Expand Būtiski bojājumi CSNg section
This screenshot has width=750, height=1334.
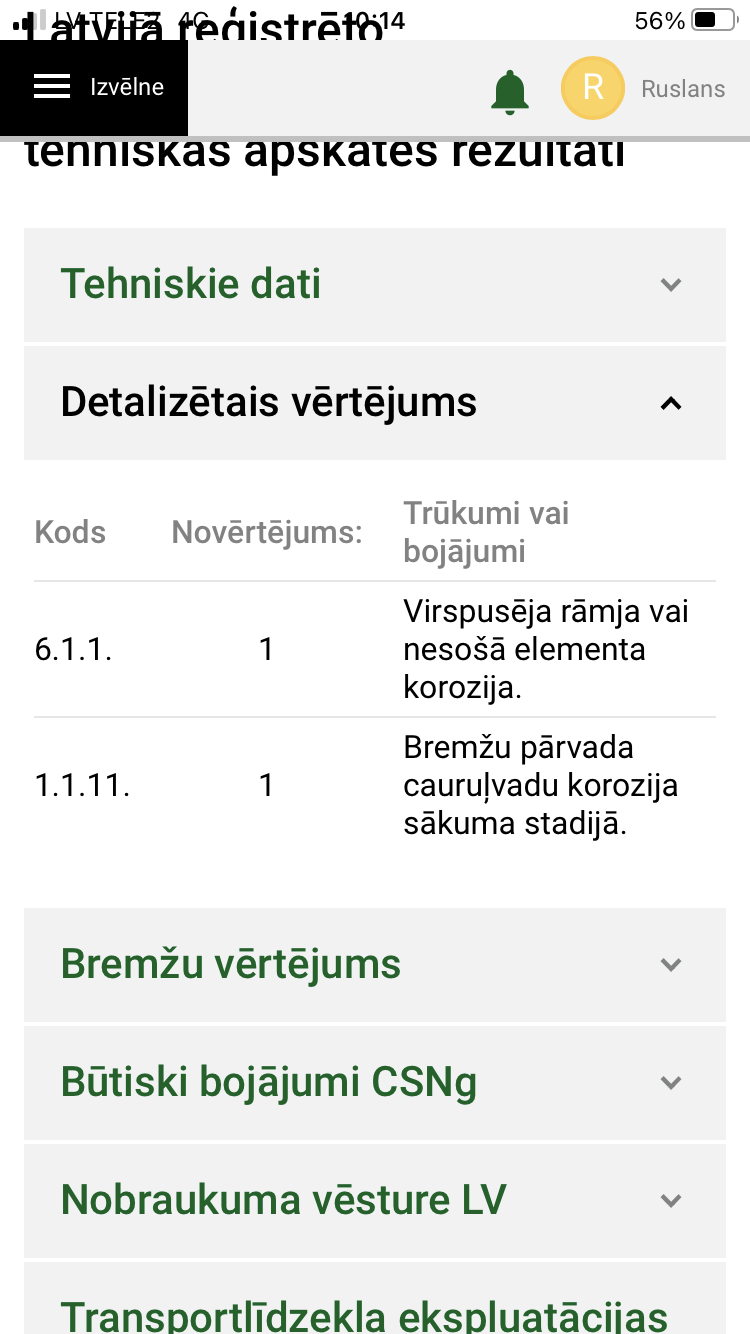coord(374,1083)
